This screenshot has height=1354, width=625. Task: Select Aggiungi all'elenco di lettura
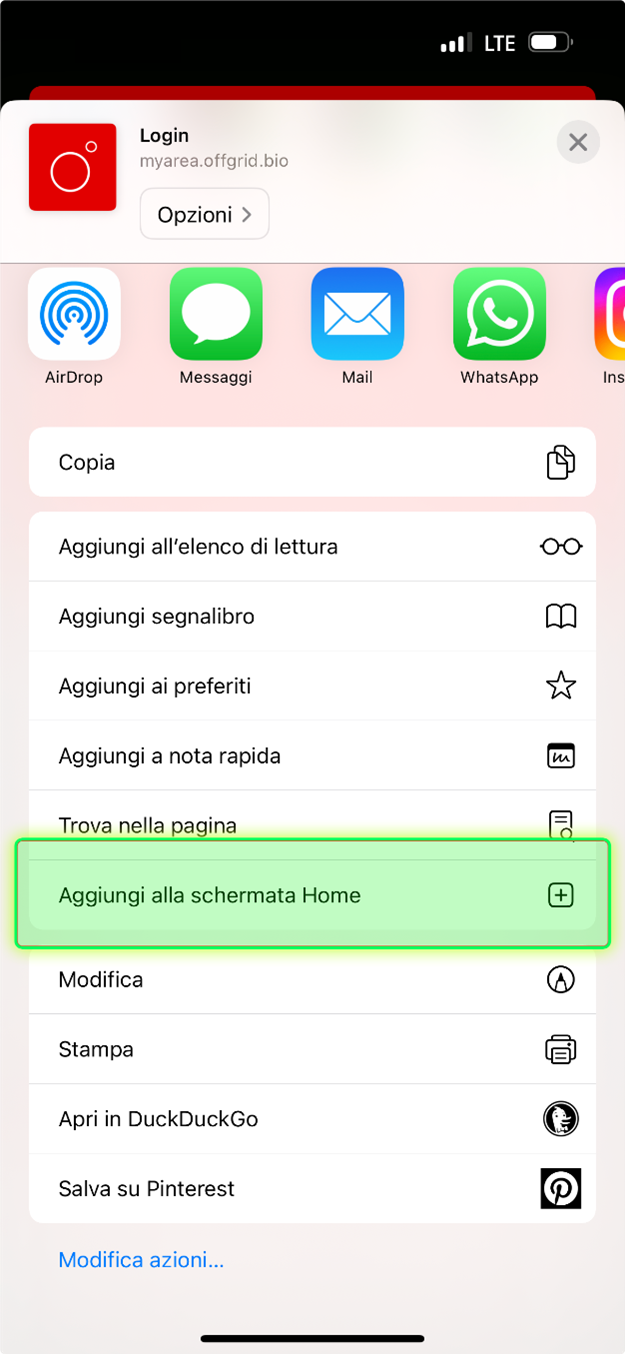(x=312, y=547)
